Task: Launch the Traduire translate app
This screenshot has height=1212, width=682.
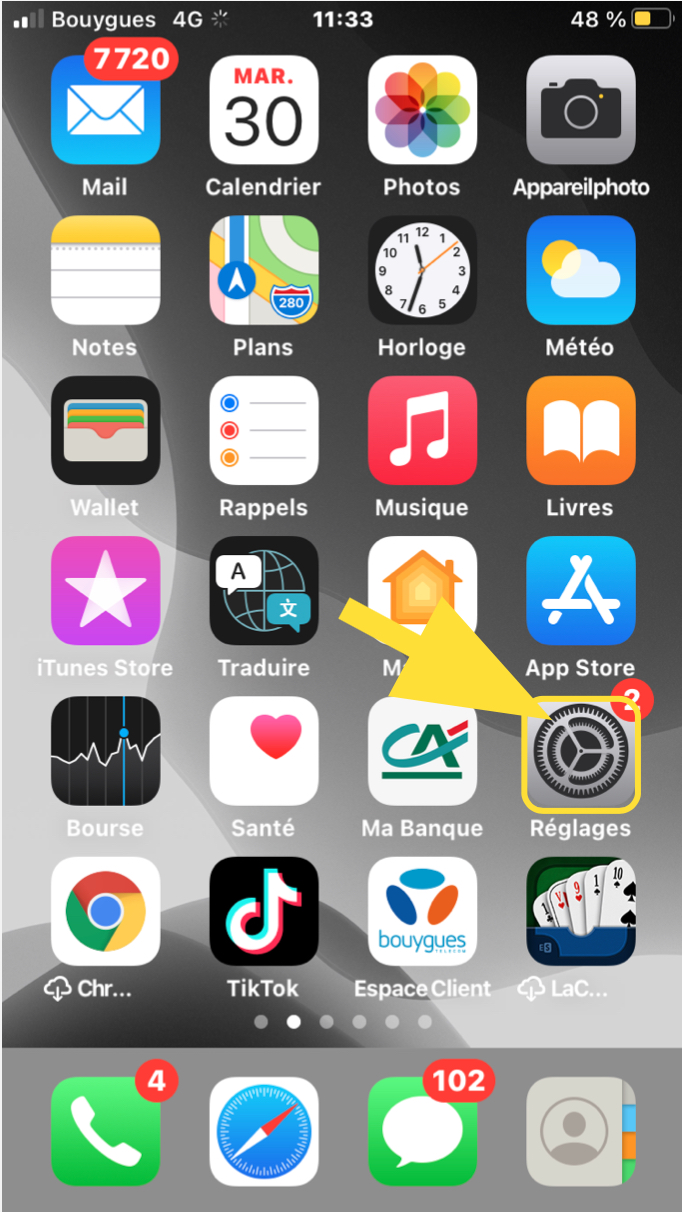Action: click(x=263, y=591)
